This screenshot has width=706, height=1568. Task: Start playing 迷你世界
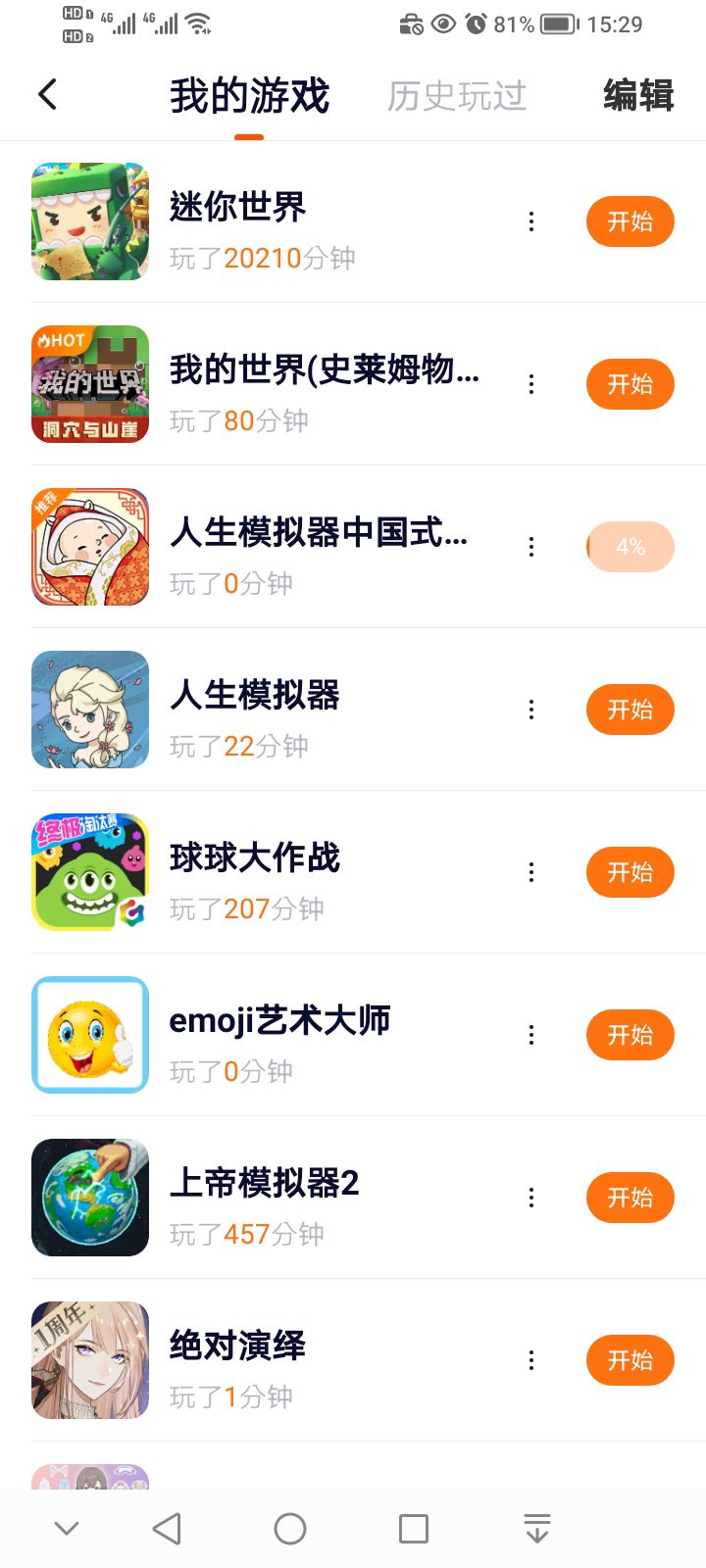(x=630, y=221)
